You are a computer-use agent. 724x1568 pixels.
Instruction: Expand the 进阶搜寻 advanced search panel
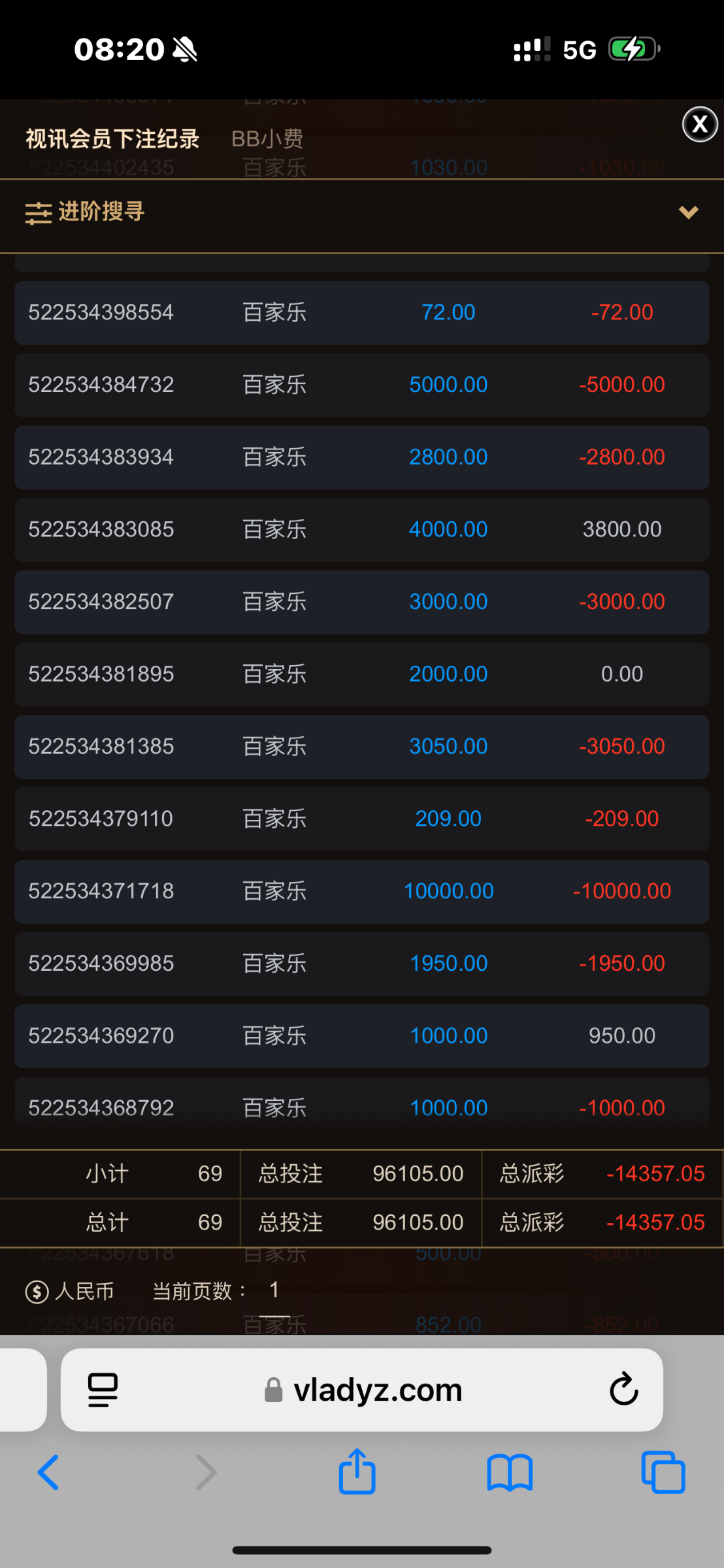tap(688, 212)
